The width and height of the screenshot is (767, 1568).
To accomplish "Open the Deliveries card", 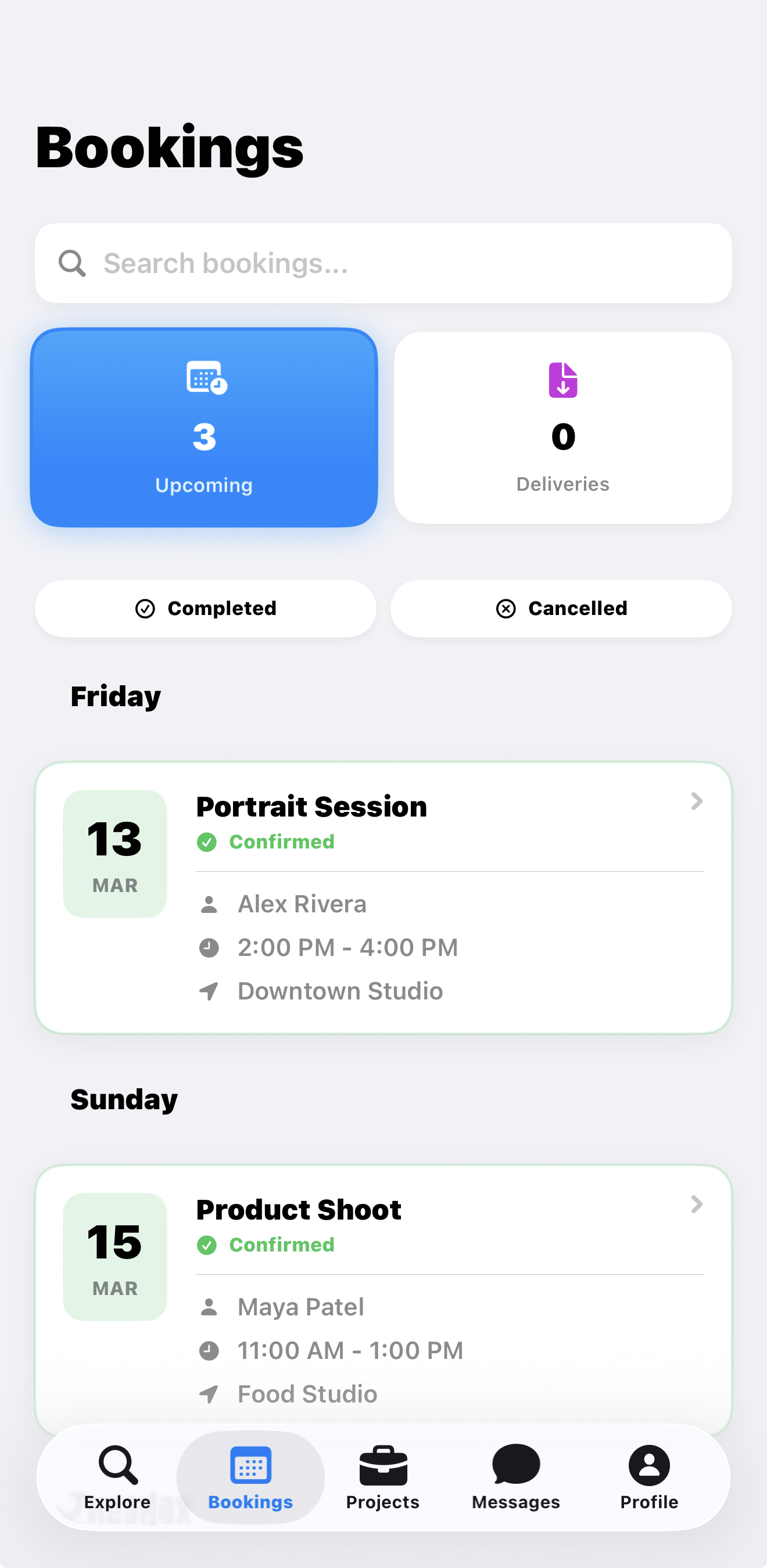I will click(562, 427).
